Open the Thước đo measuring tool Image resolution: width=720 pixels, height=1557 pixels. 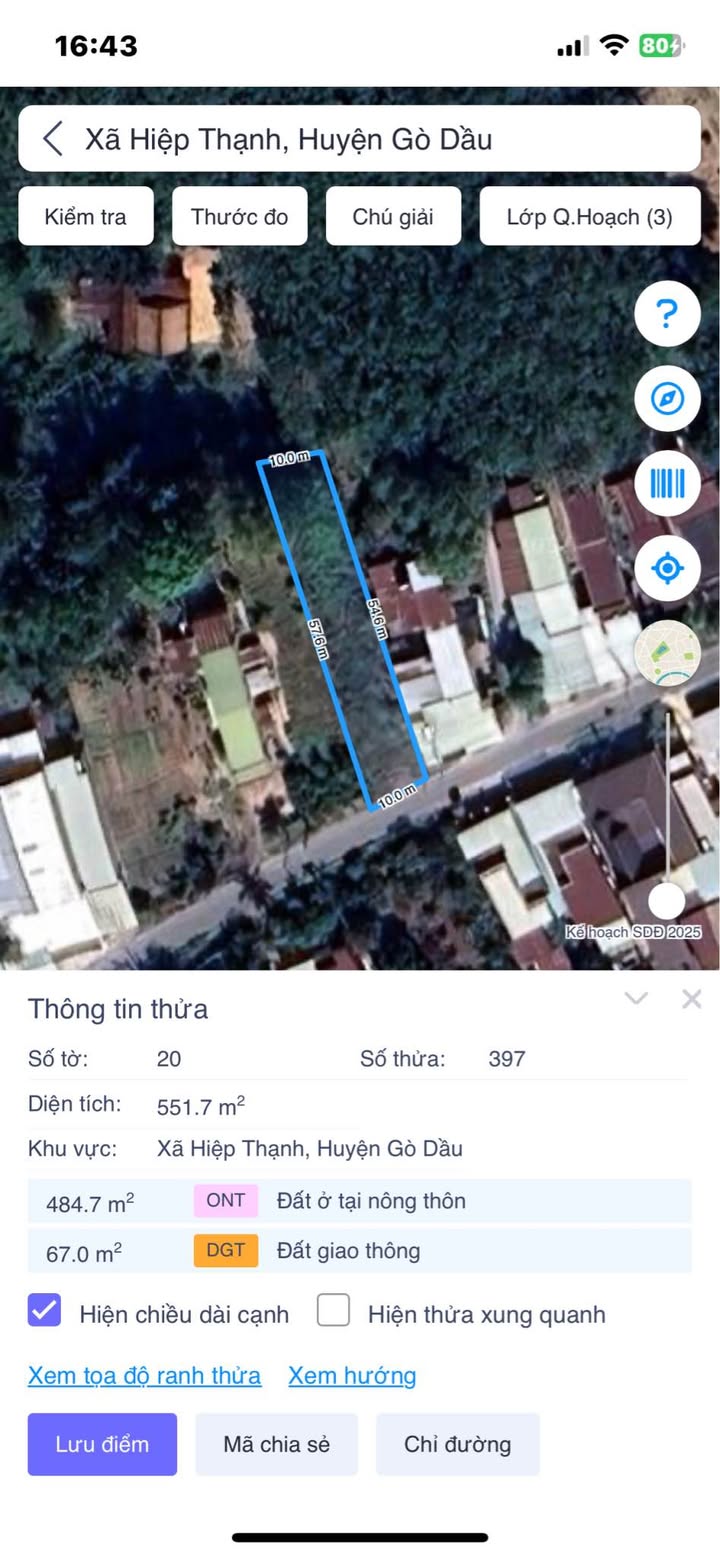click(240, 216)
